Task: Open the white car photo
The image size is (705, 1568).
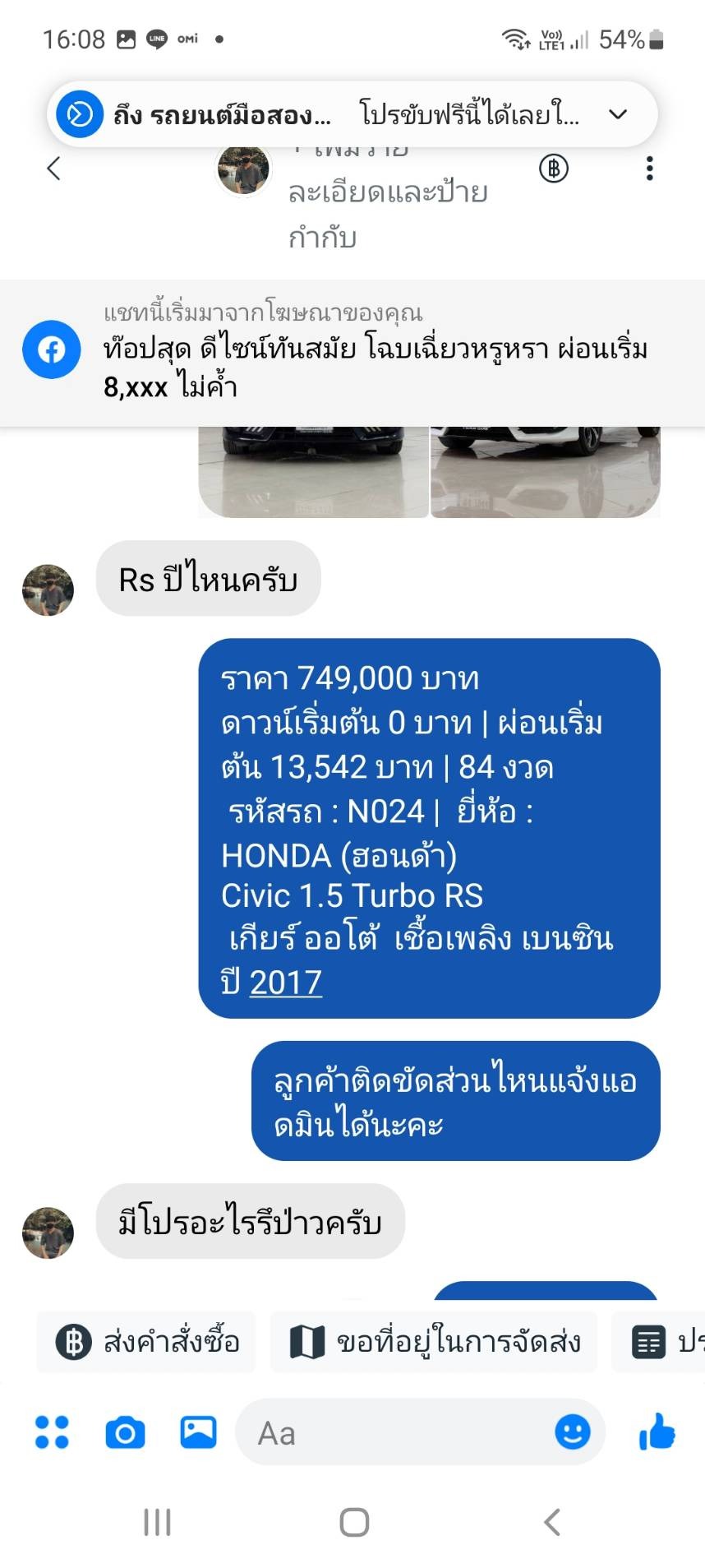Action: click(x=545, y=473)
